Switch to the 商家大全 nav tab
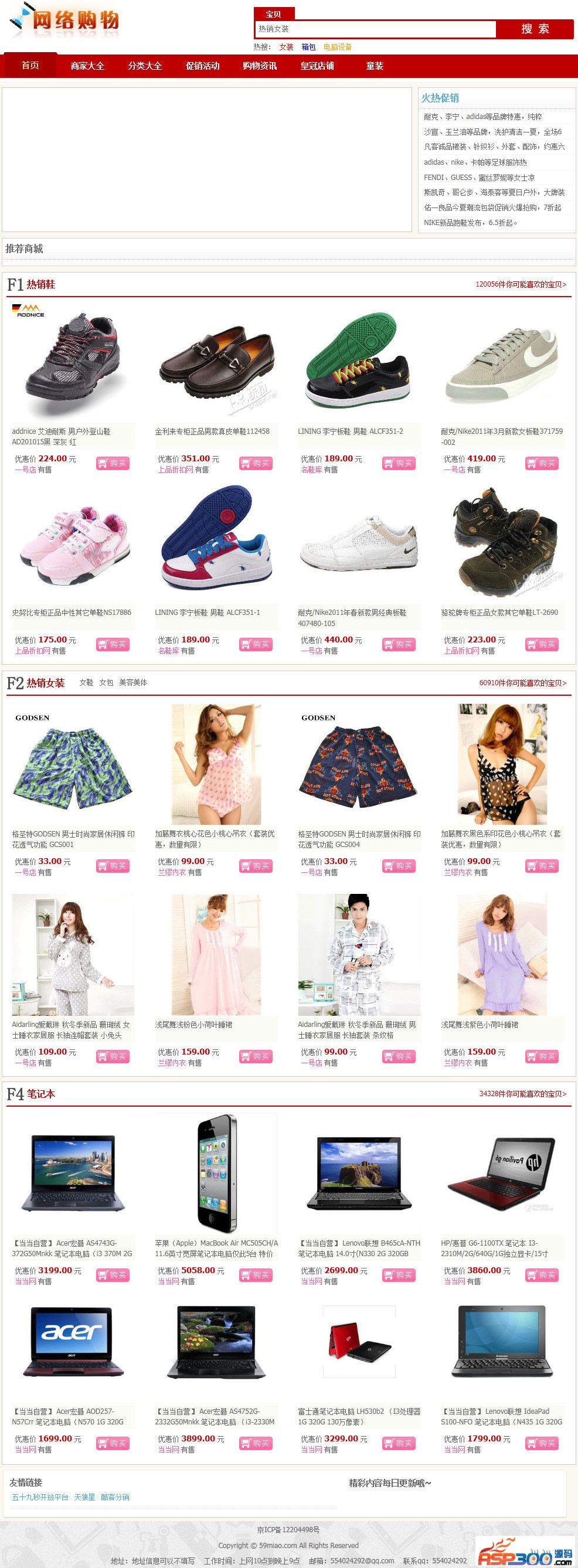The width and height of the screenshot is (578, 1568). point(87,66)
